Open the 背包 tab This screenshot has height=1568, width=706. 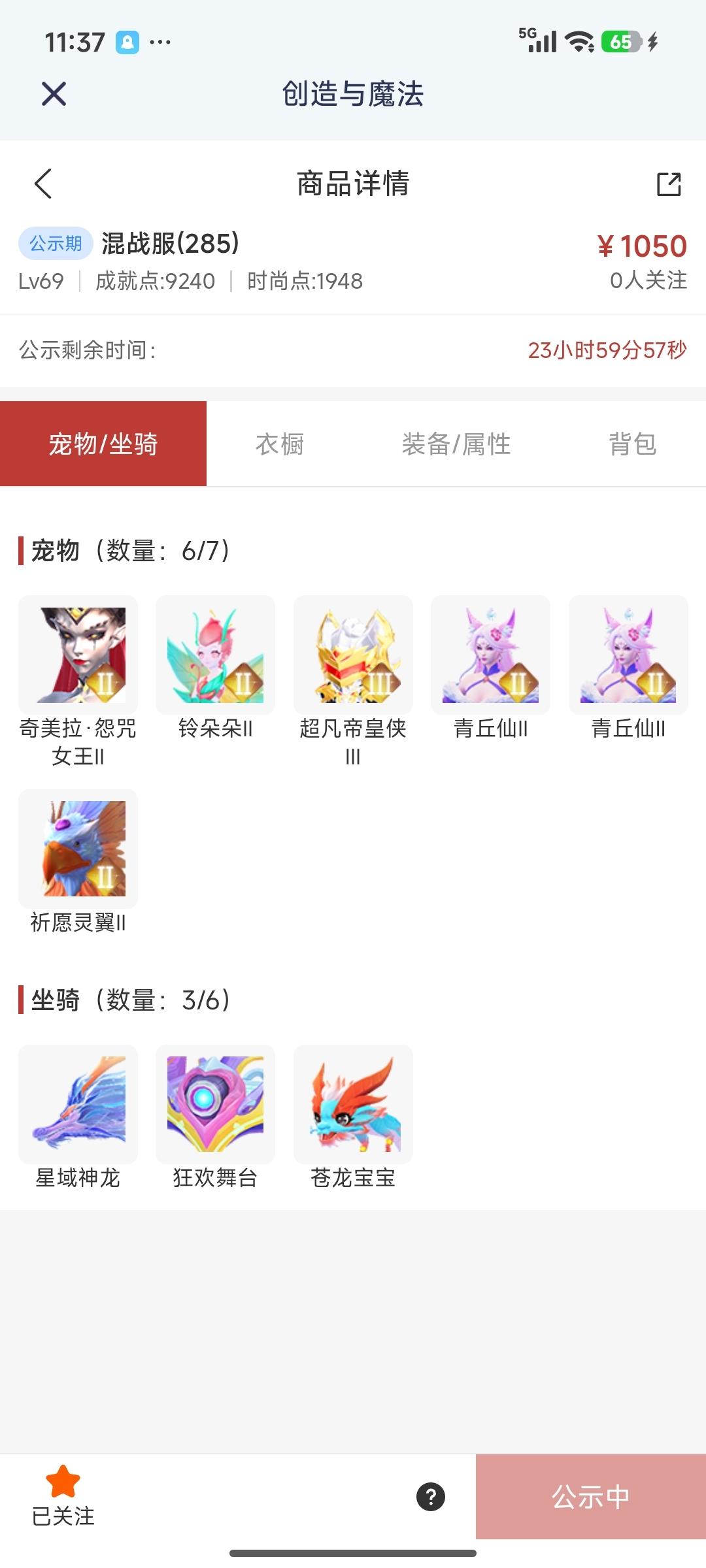click(631, 444)
